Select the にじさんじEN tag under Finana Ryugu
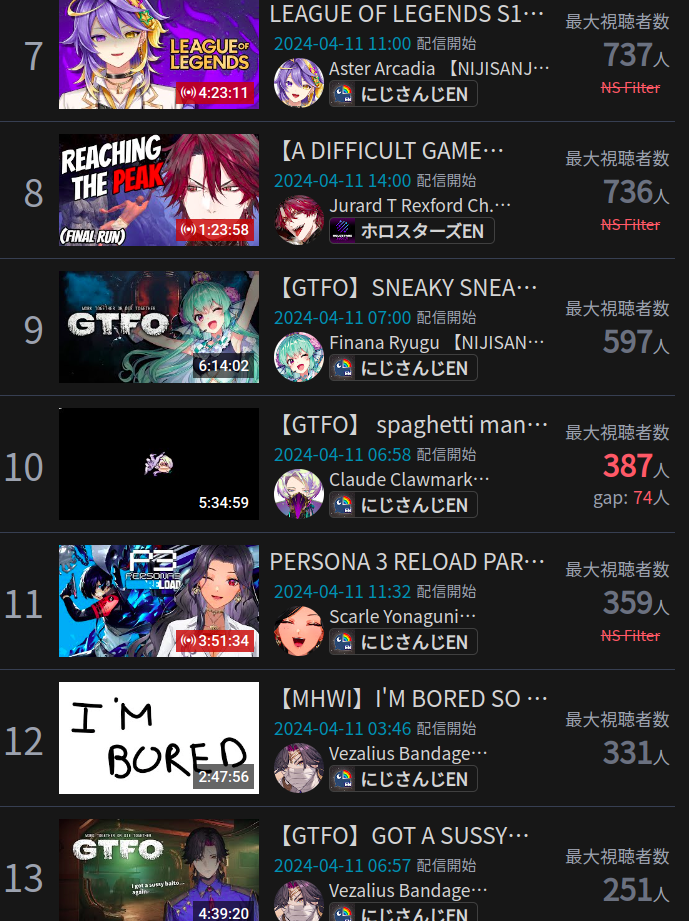Image resolution: width=689 pixels, height=921 pixels. pos(403,368)
